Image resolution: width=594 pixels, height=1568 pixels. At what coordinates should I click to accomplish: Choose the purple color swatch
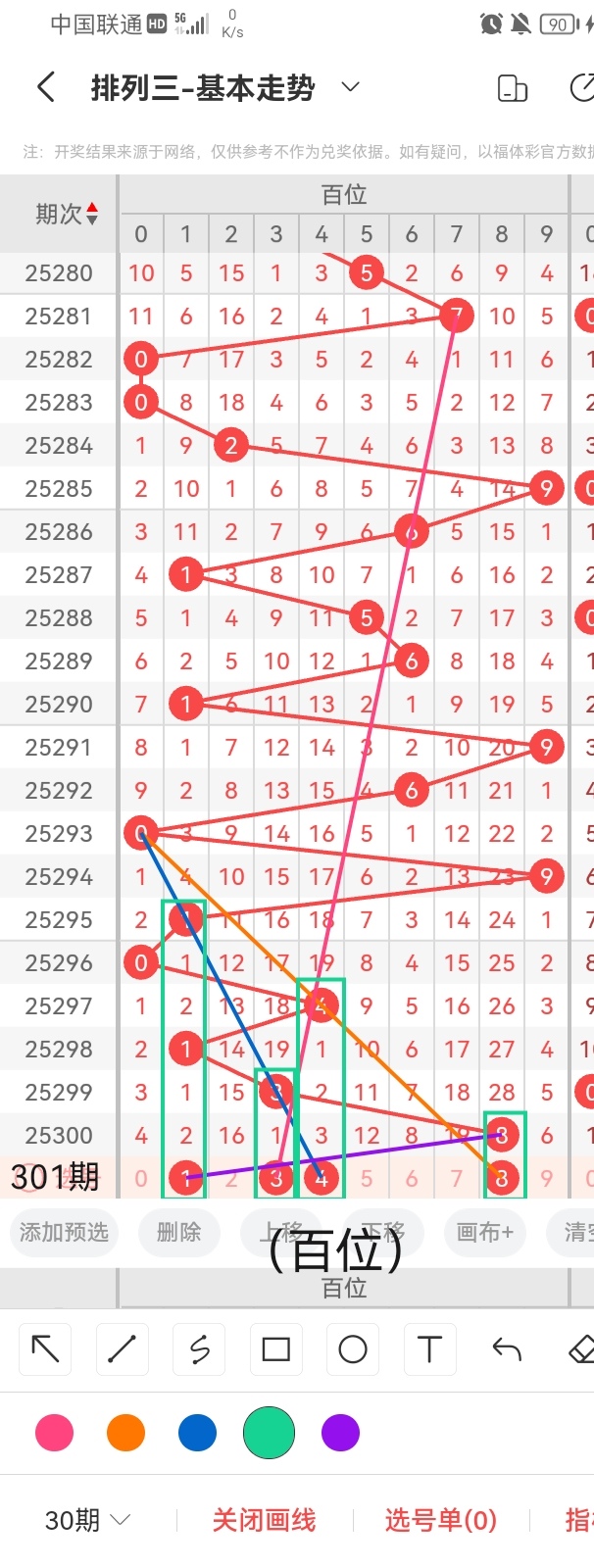pyautogui.click(x=340, y=1433)
